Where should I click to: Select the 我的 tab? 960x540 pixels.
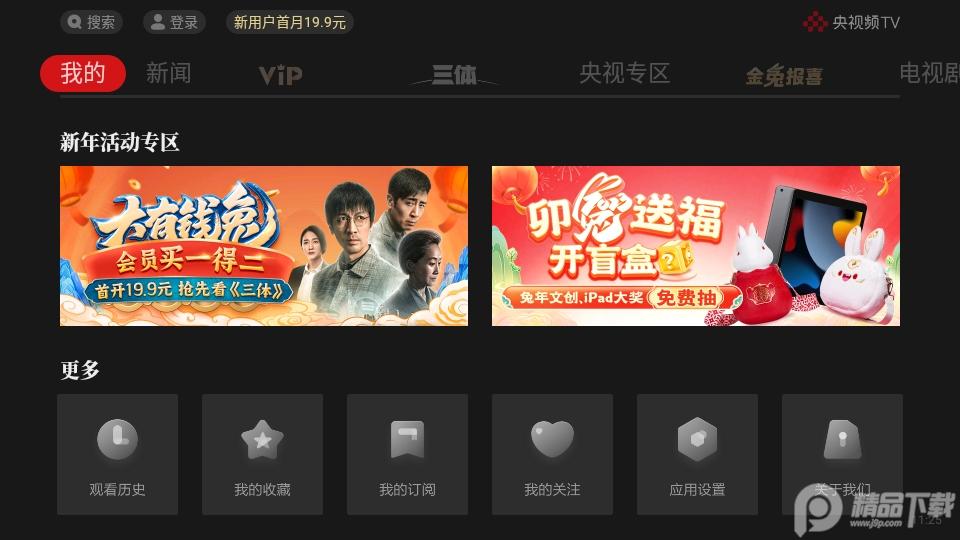(83, 73)
